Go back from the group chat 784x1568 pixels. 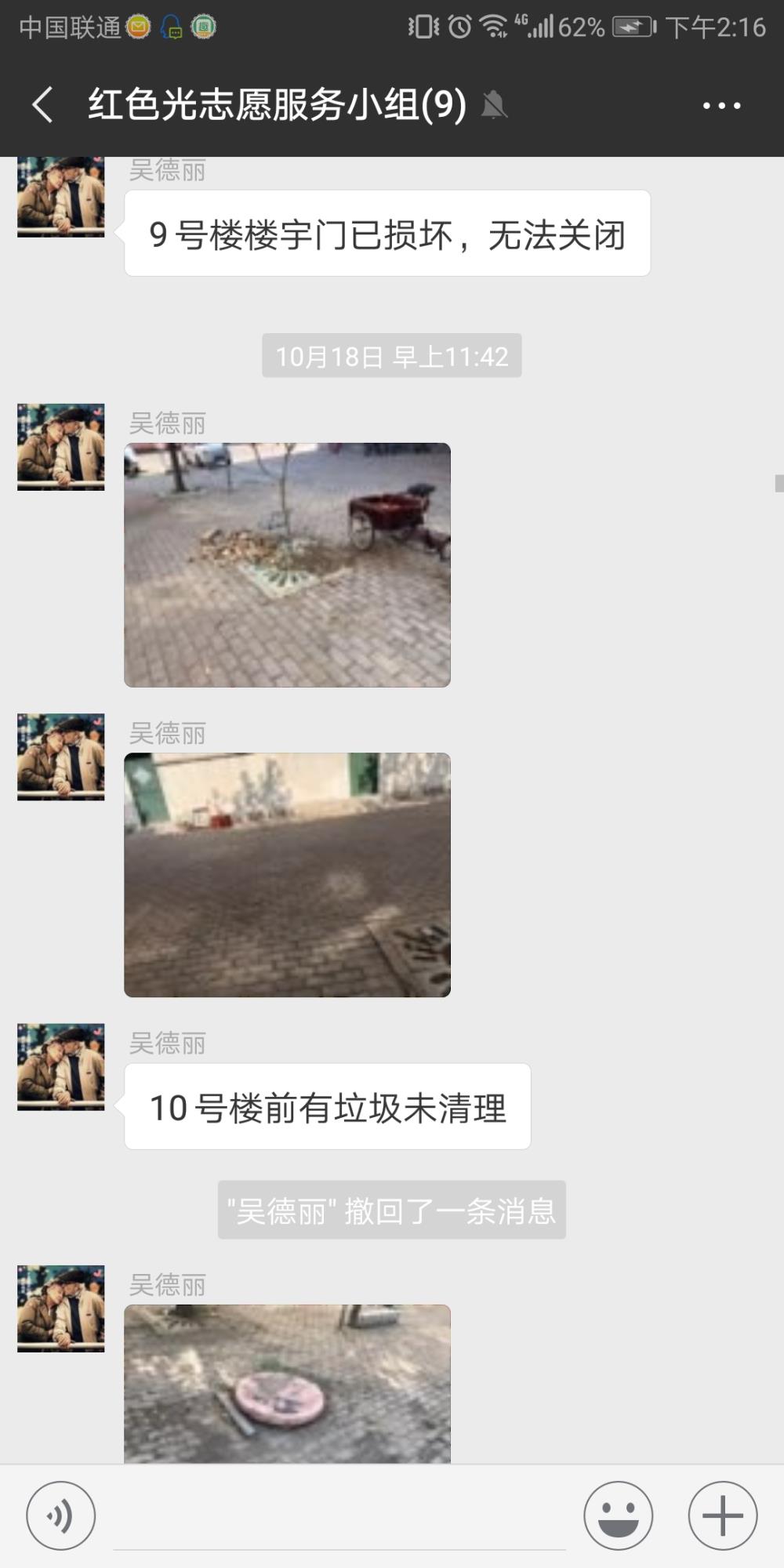coord(43,105)
